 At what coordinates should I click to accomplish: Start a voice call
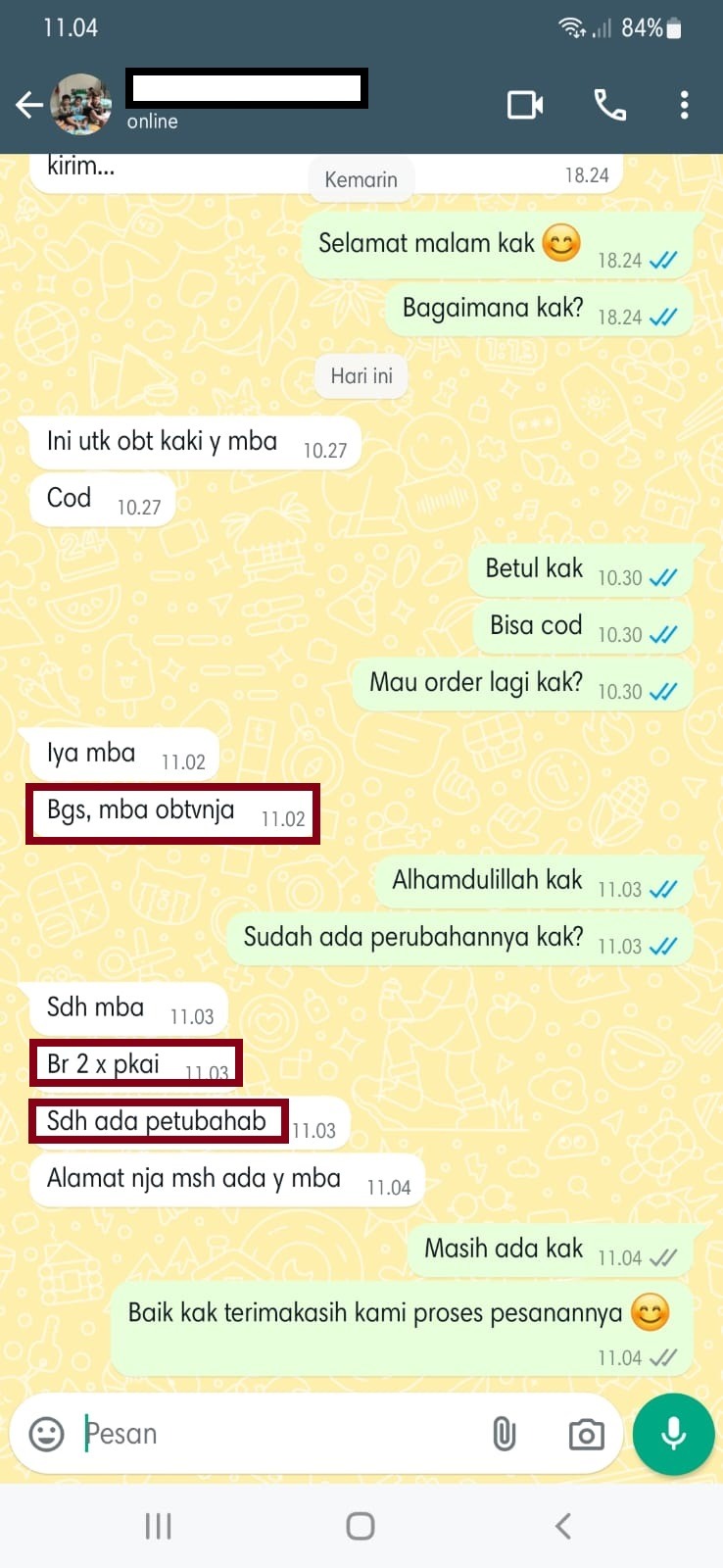pyautogui.click(x=610, y=105)
